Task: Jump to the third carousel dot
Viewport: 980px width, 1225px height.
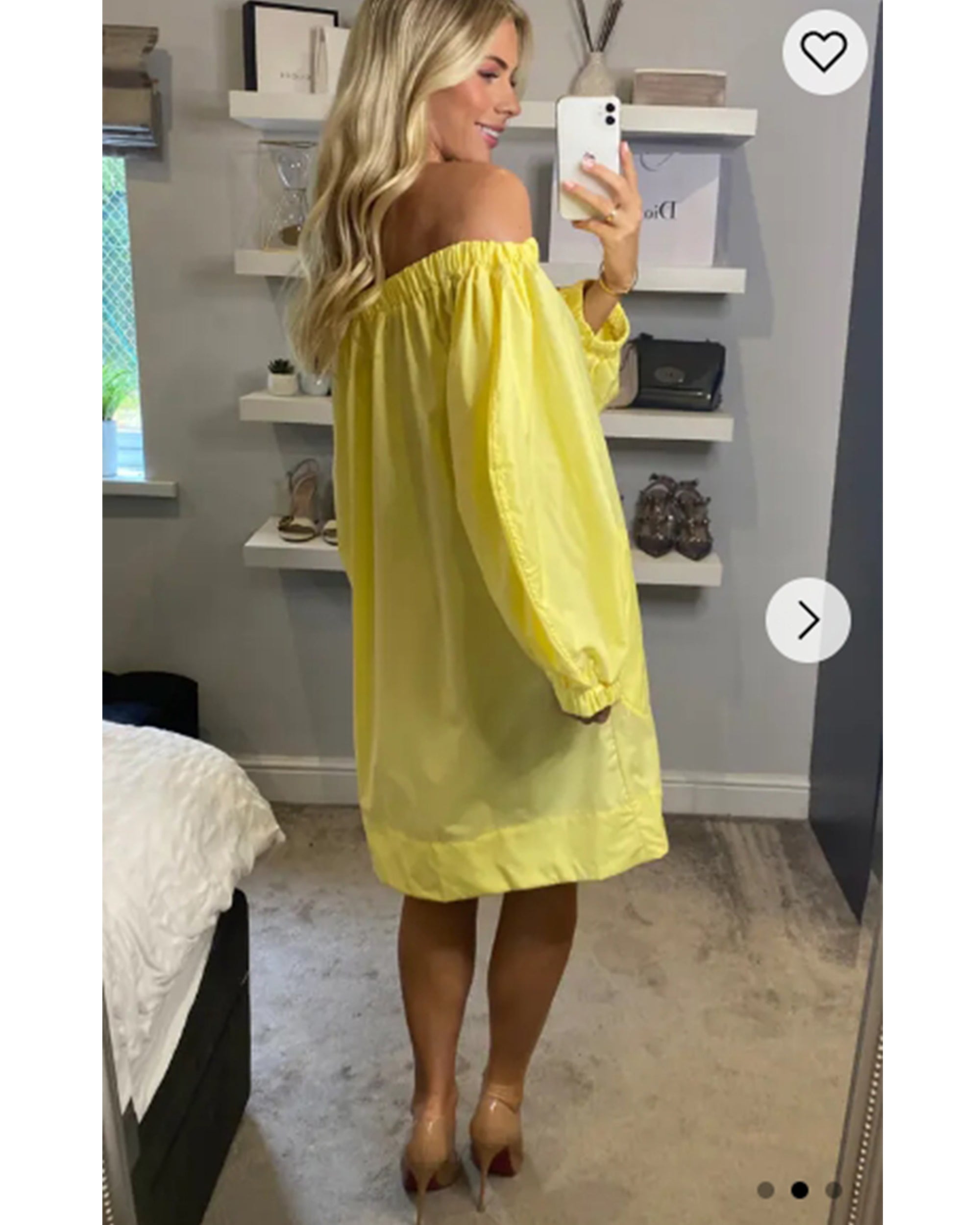Action: coord(833,1190)
